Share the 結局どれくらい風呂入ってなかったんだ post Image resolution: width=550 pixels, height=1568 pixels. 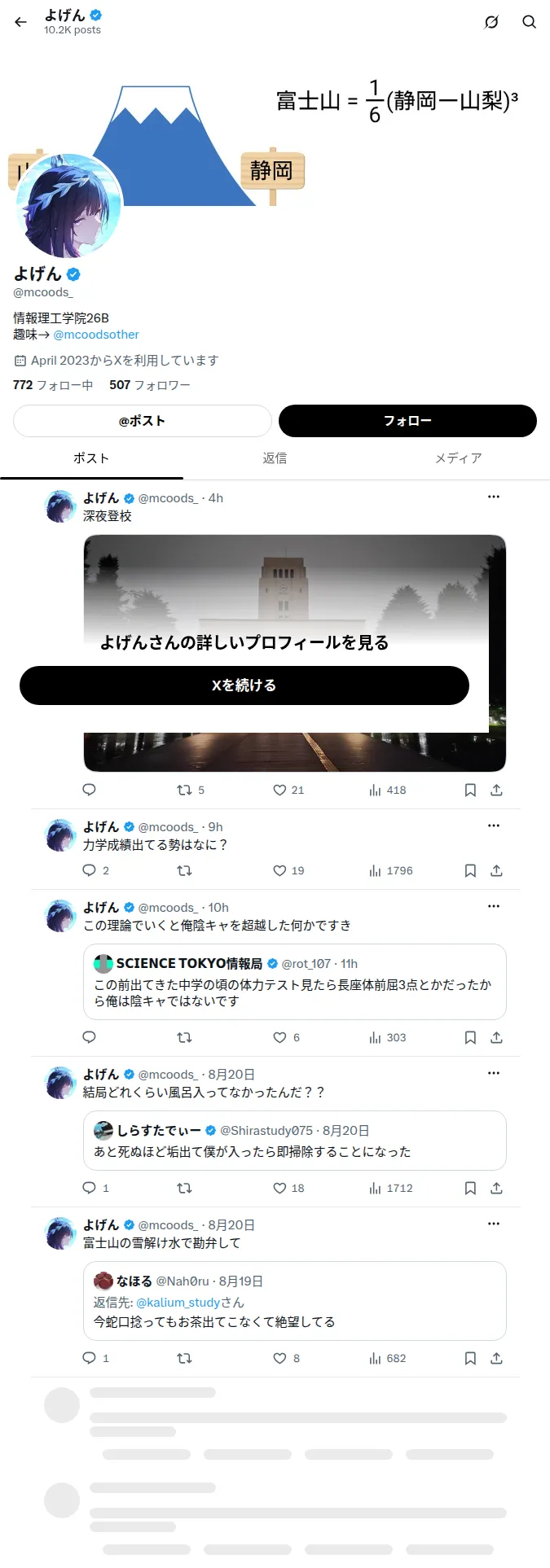click(496, 1188)
